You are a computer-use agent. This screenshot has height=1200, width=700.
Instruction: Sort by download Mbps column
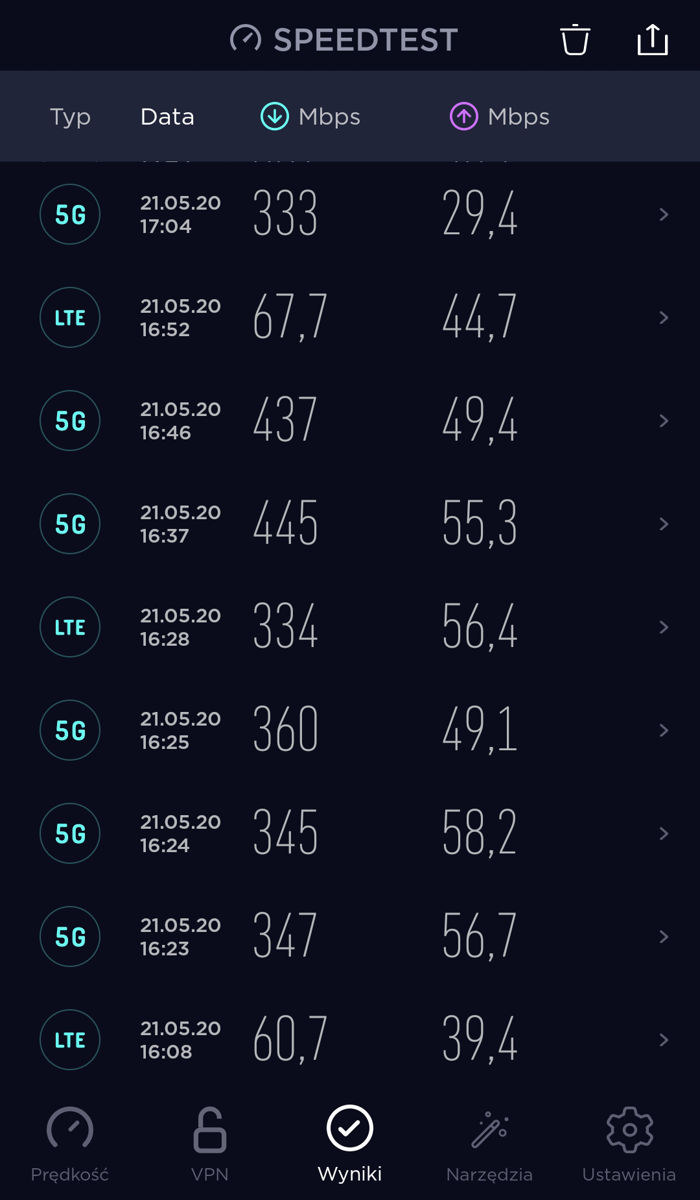(310, 117)
